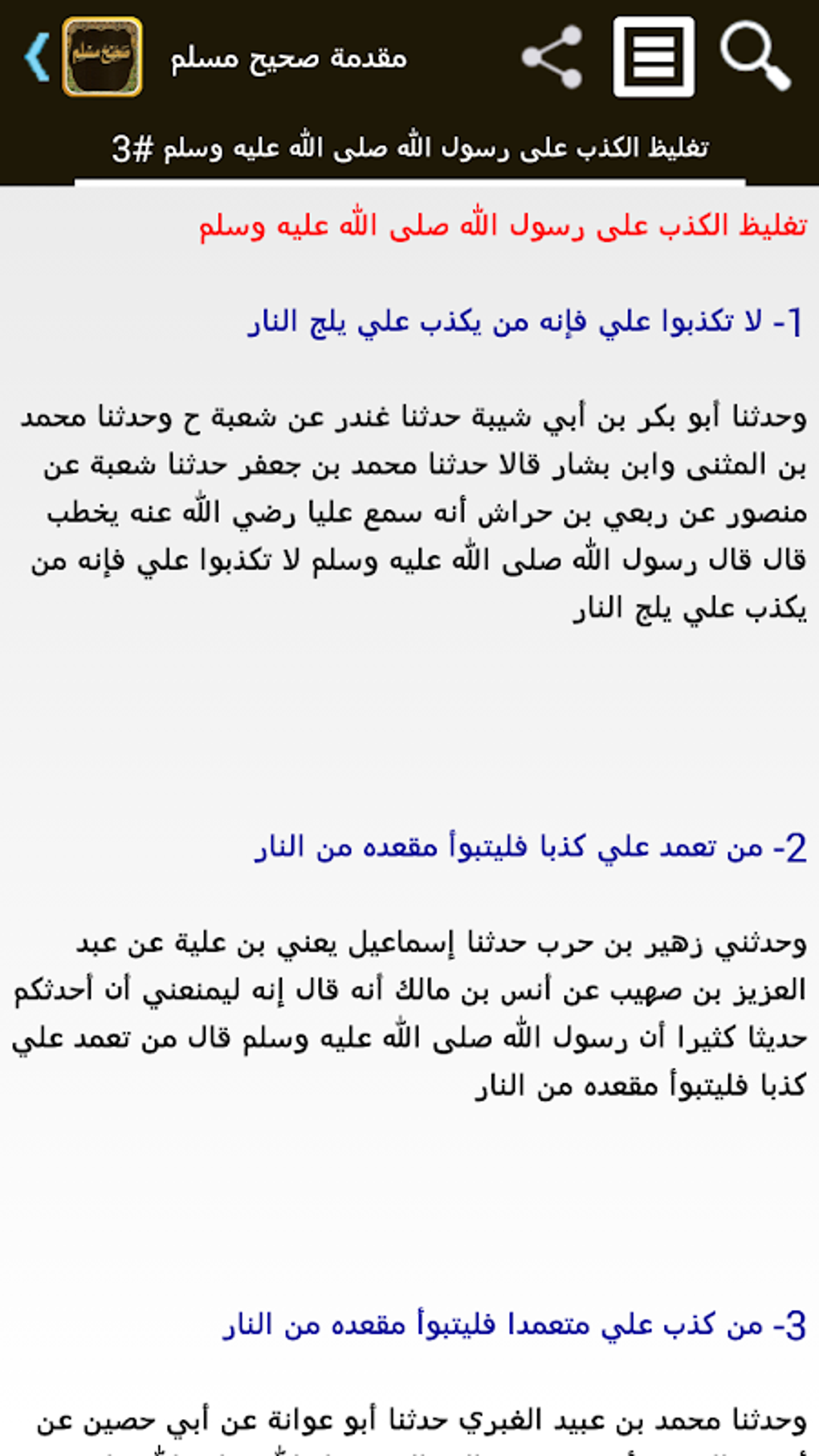The image size is (819, 1456).
Task: Open the search magnifier
Action: tap(755, 57)
